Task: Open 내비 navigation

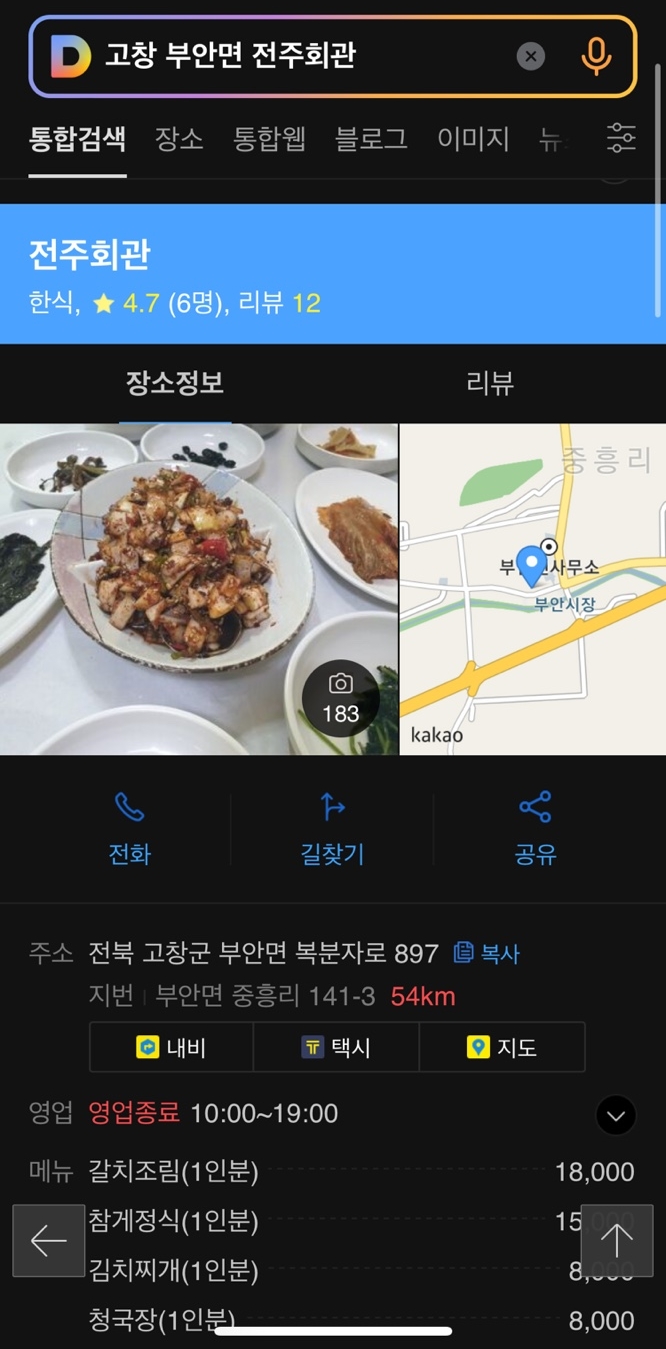Action: pos(171,1047)
